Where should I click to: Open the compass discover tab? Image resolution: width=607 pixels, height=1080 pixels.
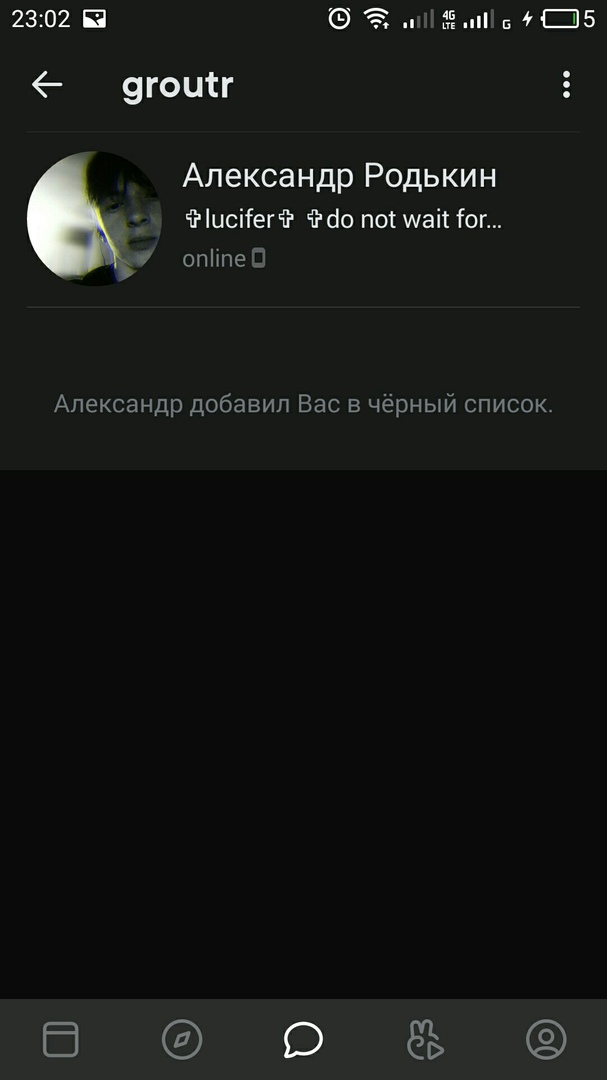182,1040
